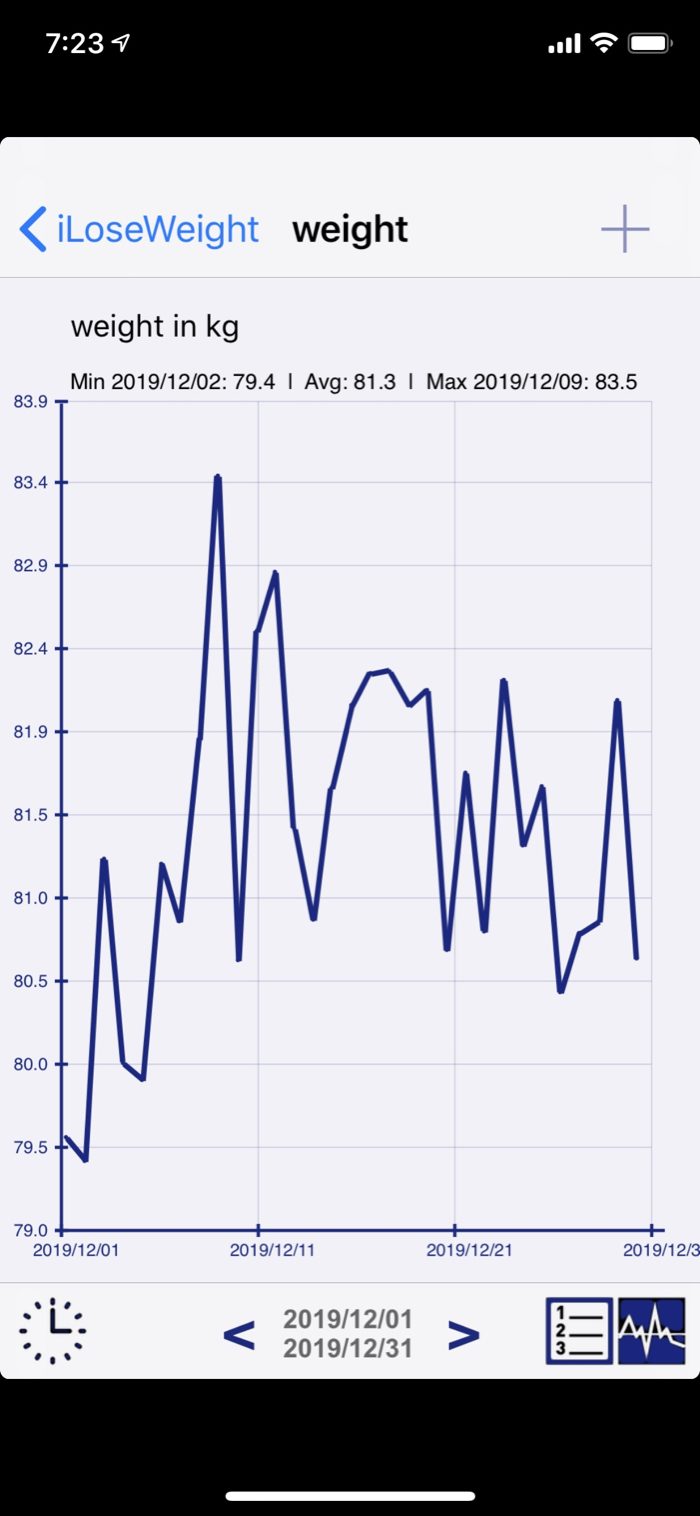Open the clock time range icon

52,1331
